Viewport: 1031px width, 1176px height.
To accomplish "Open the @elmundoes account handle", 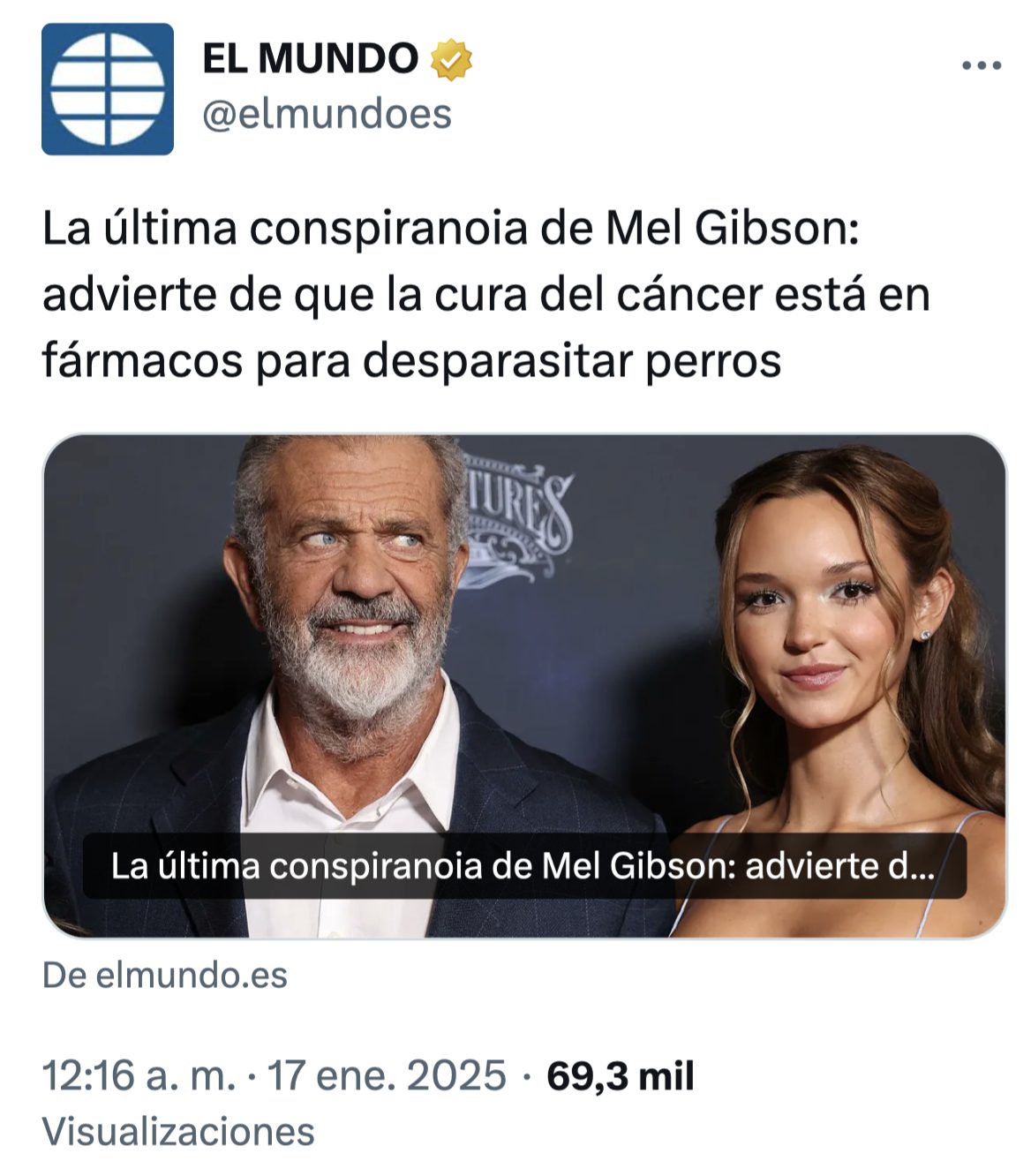I will (x=327, y=114).
